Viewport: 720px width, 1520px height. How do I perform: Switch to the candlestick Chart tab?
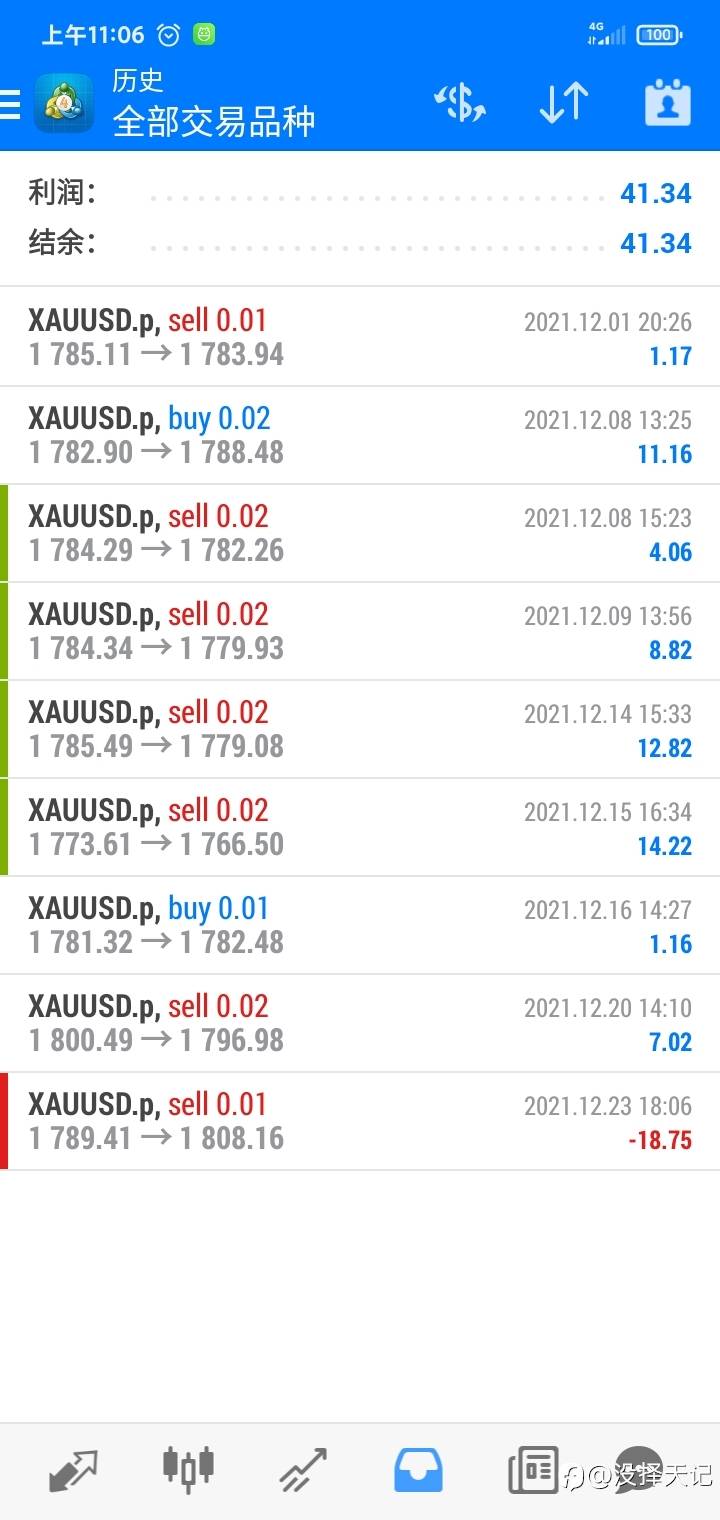[188, 1468]
